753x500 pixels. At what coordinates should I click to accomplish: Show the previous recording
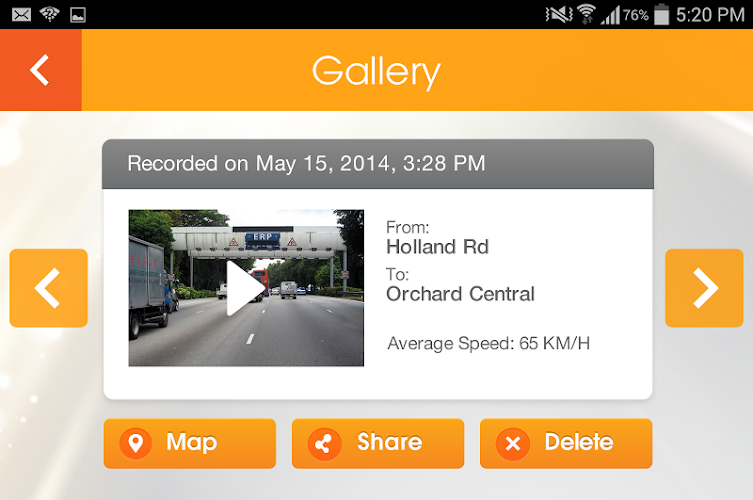click(49, 288)
